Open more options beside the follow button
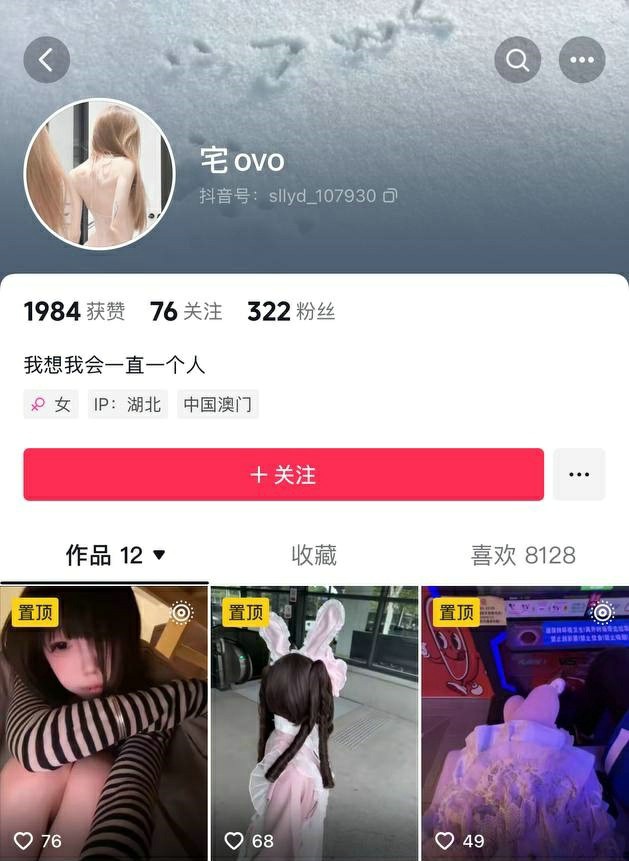This screenshot has width=629, height=861. [x=579, y=474]
